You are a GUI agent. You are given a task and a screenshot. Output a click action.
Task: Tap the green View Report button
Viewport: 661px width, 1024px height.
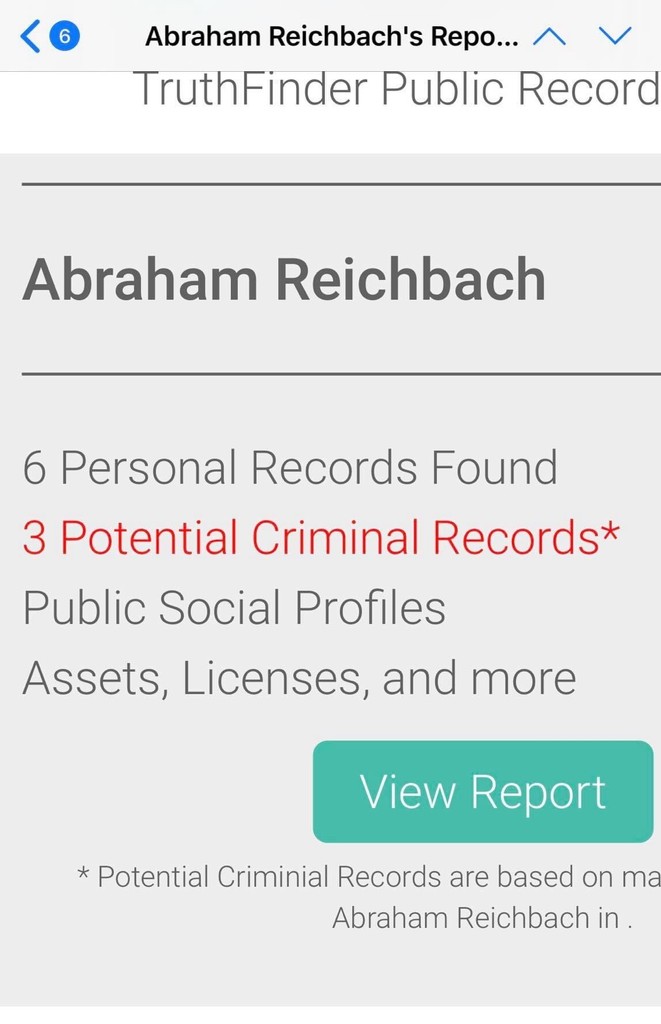483,792
